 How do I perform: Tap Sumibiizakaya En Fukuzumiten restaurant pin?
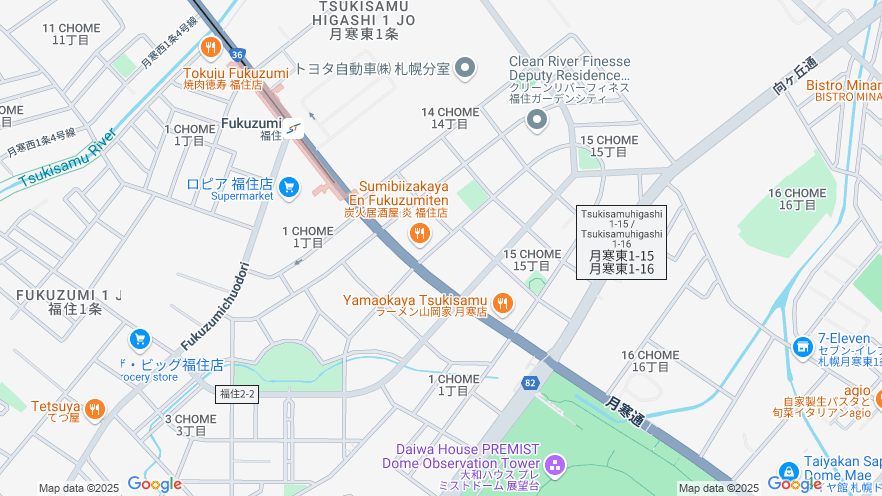(x=420, y=234)
